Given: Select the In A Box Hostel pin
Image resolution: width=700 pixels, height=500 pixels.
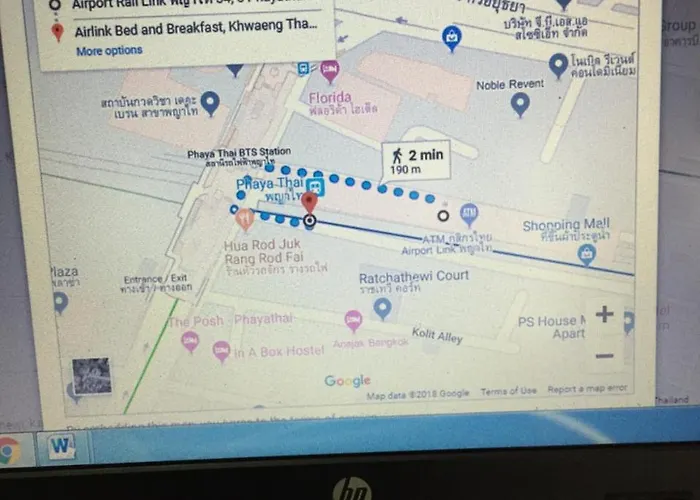Looking at the screenshot, I should 221,351.
